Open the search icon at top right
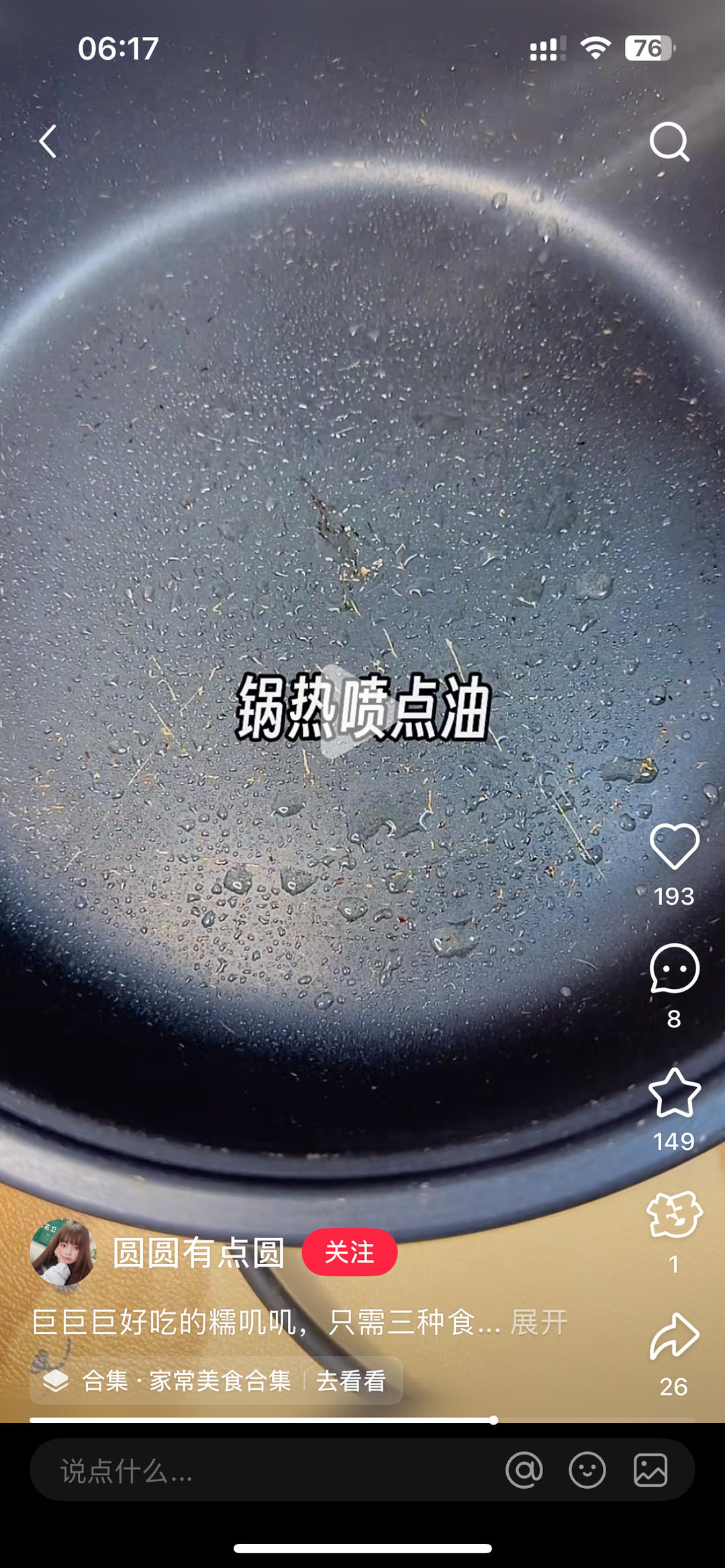The height and width of the screenshot is (1568, 725). pyautogui.click(x=669, y=141)
